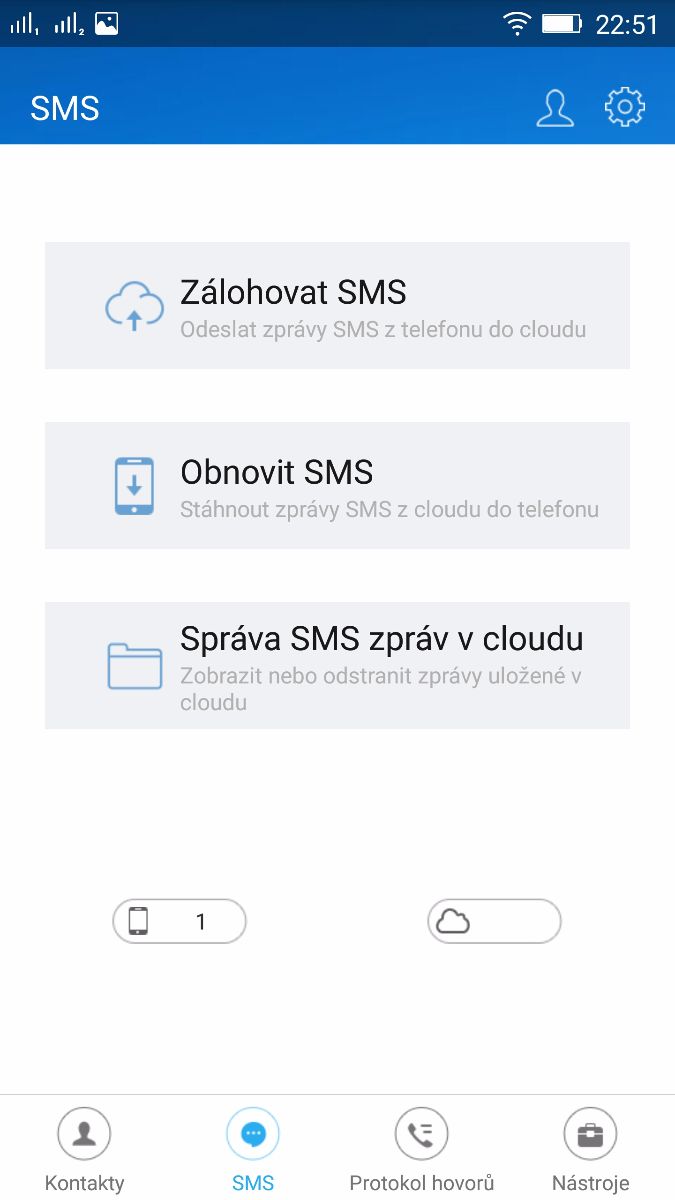Viewport: 675px width, 1200px height.
Task: Select Obnovit SMS to restore messages
Action: click(337, 485)
